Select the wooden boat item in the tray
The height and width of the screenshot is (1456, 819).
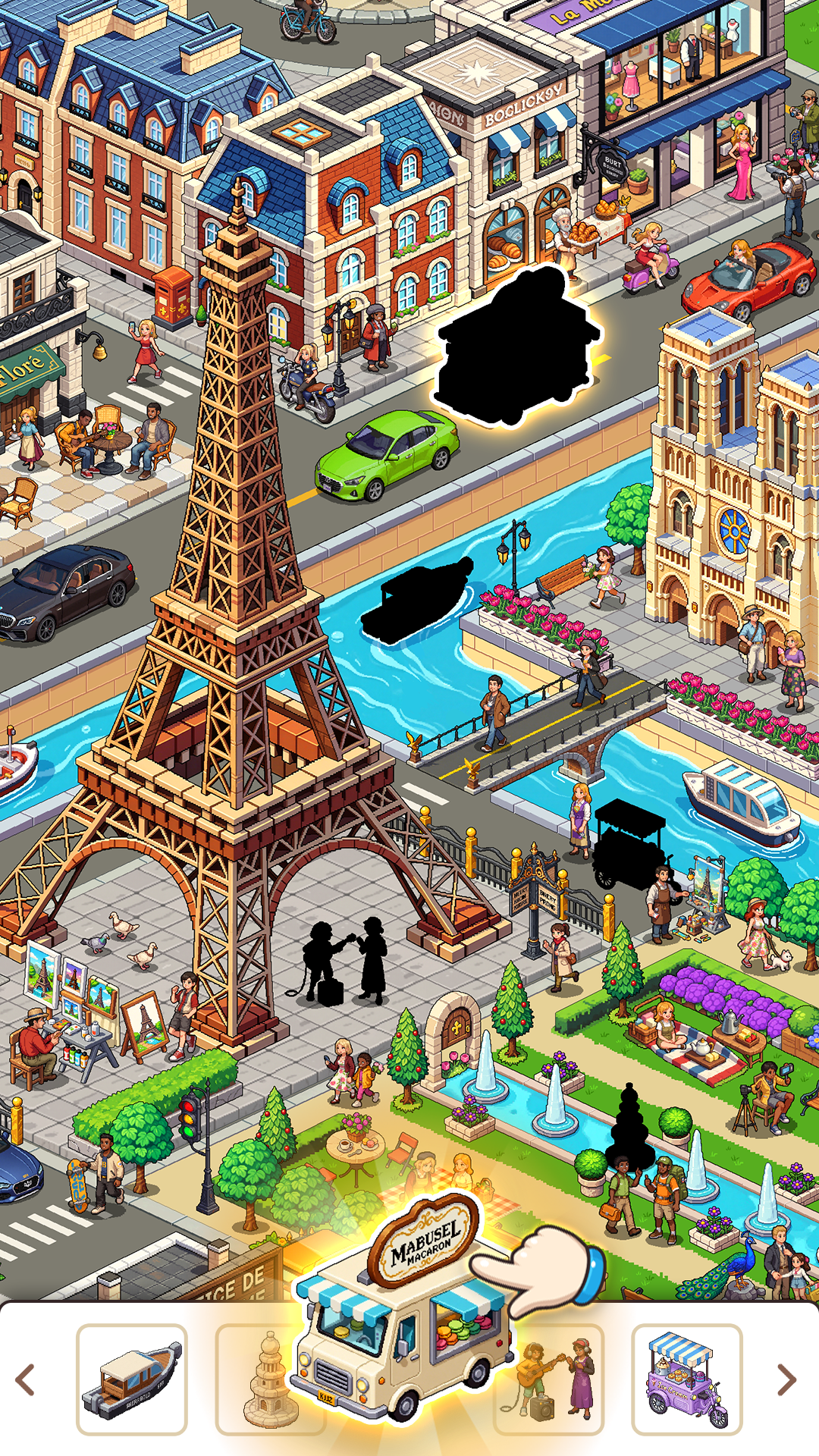tap(132, 1379)
